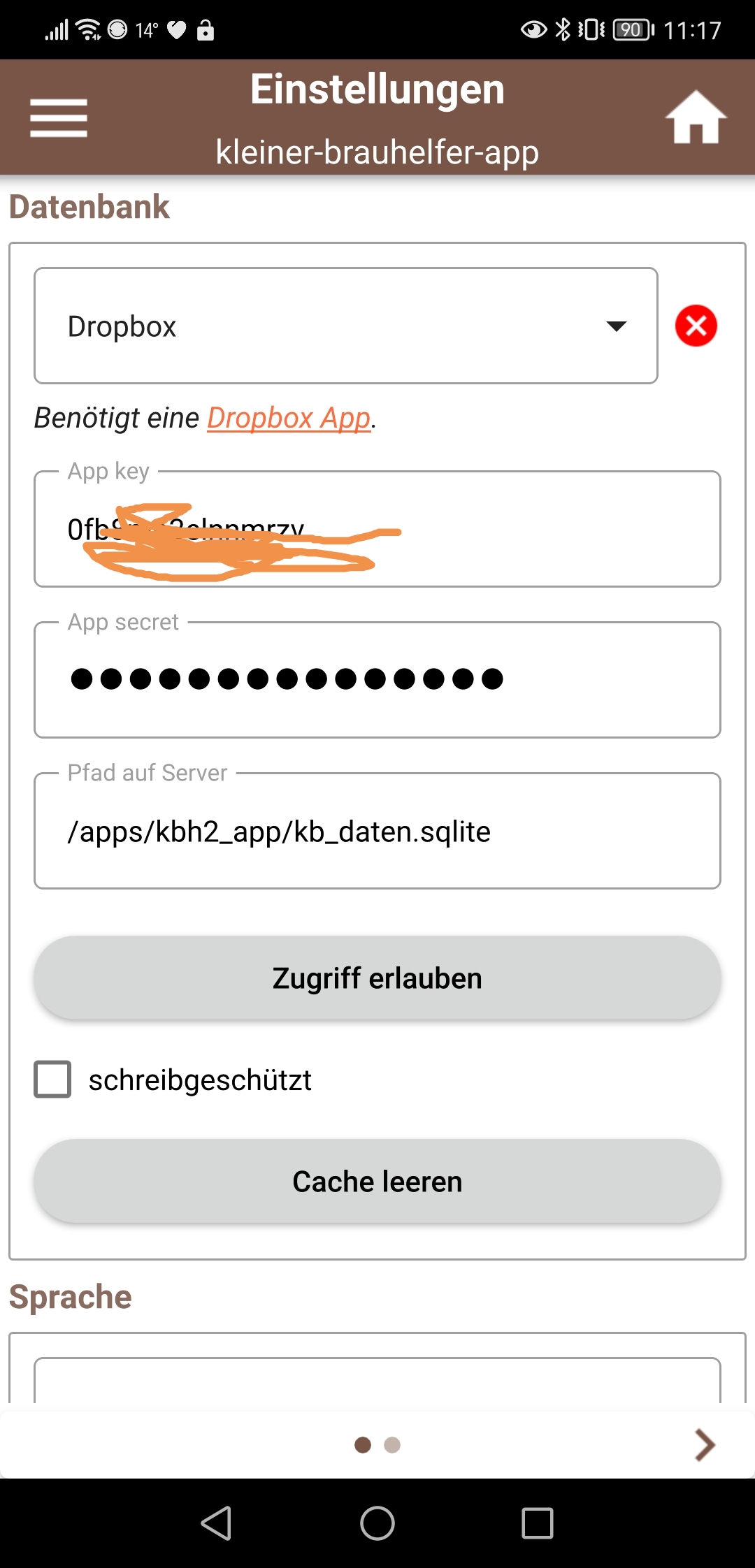Select the second page indicator dot
Image resolution: width=755 pixels, height=1568 pixels.
392,1445
